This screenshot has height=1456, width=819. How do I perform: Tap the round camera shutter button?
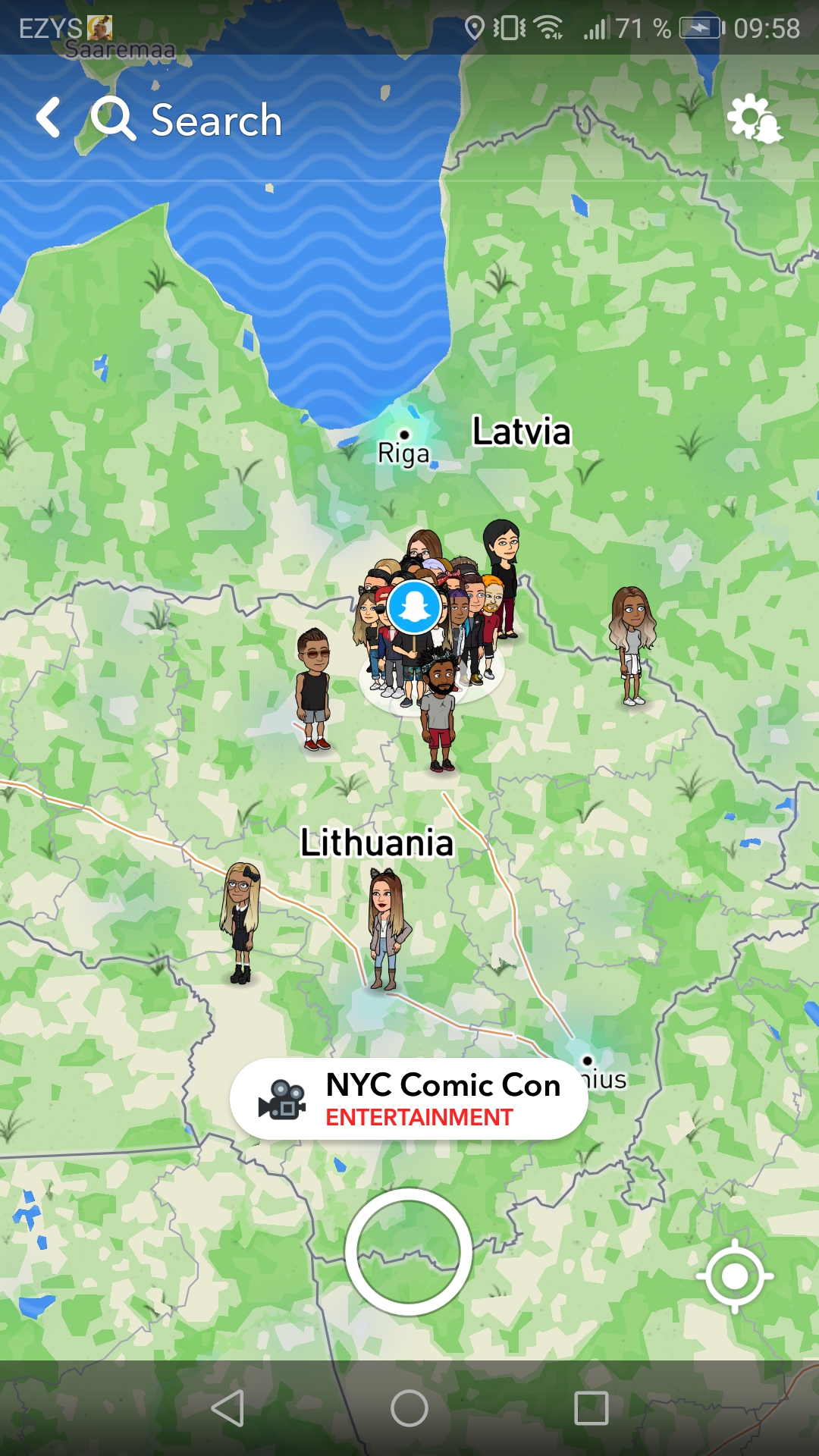[x=409, y=1251]
